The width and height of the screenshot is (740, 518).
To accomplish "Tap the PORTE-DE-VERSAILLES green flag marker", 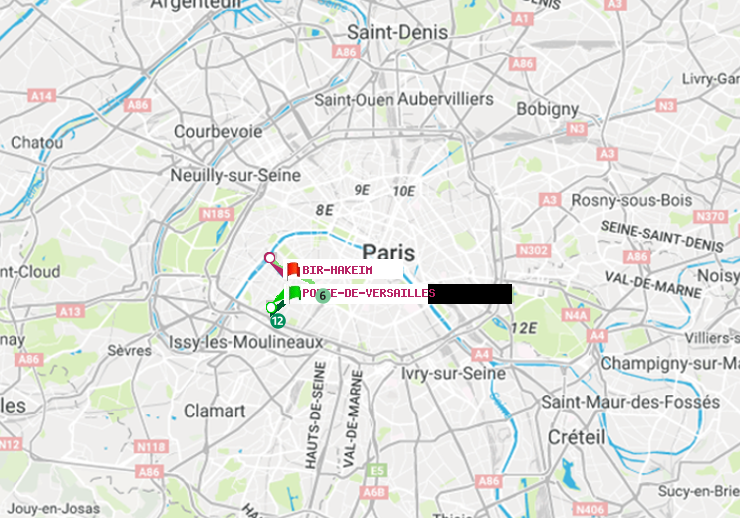I will (x=294, y=292).
